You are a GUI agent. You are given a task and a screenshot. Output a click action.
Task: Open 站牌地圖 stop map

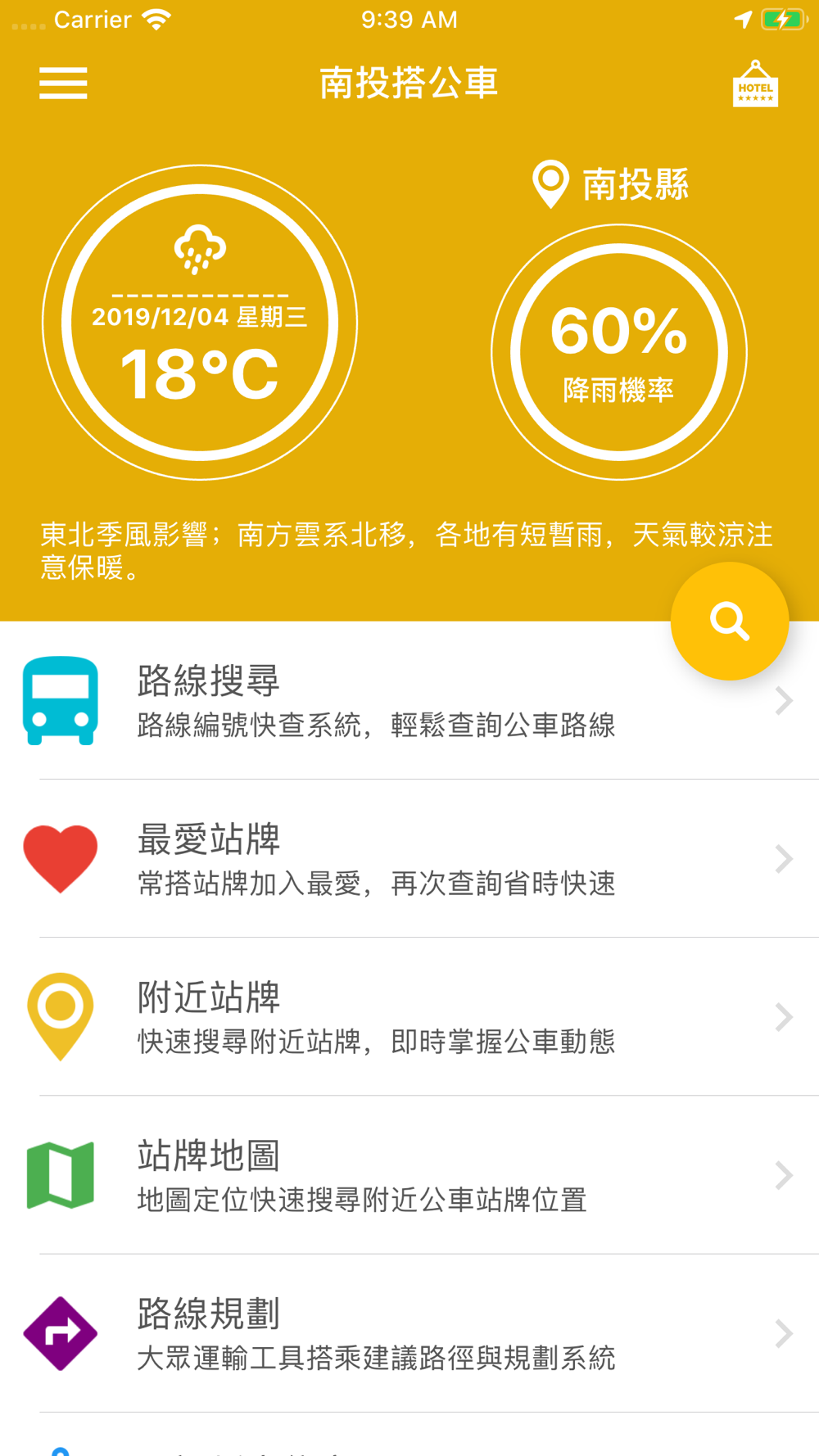409,1174
